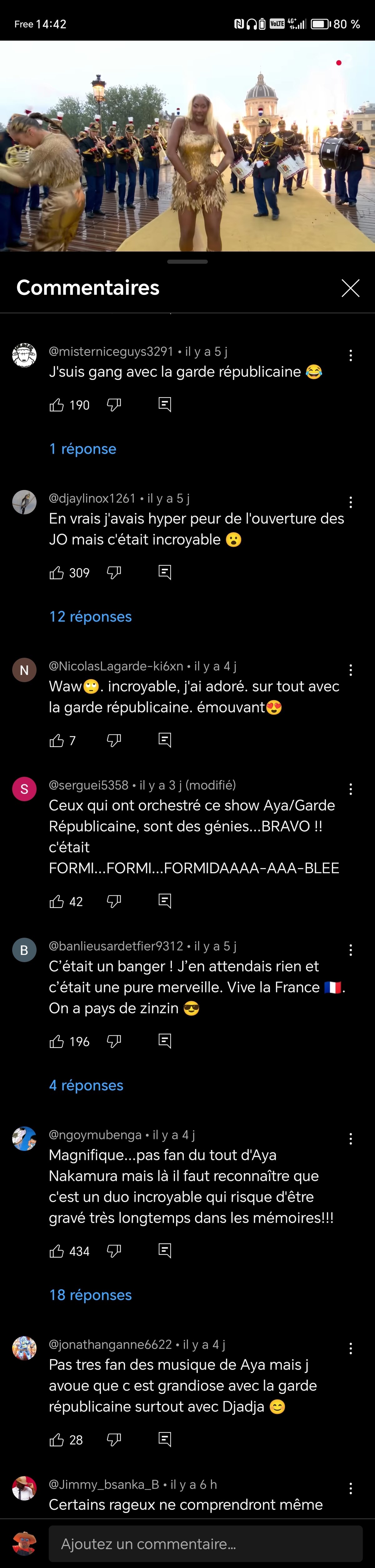
Task: Reply to @ngoymubenga's comment
Action: tap(164, 1251)
